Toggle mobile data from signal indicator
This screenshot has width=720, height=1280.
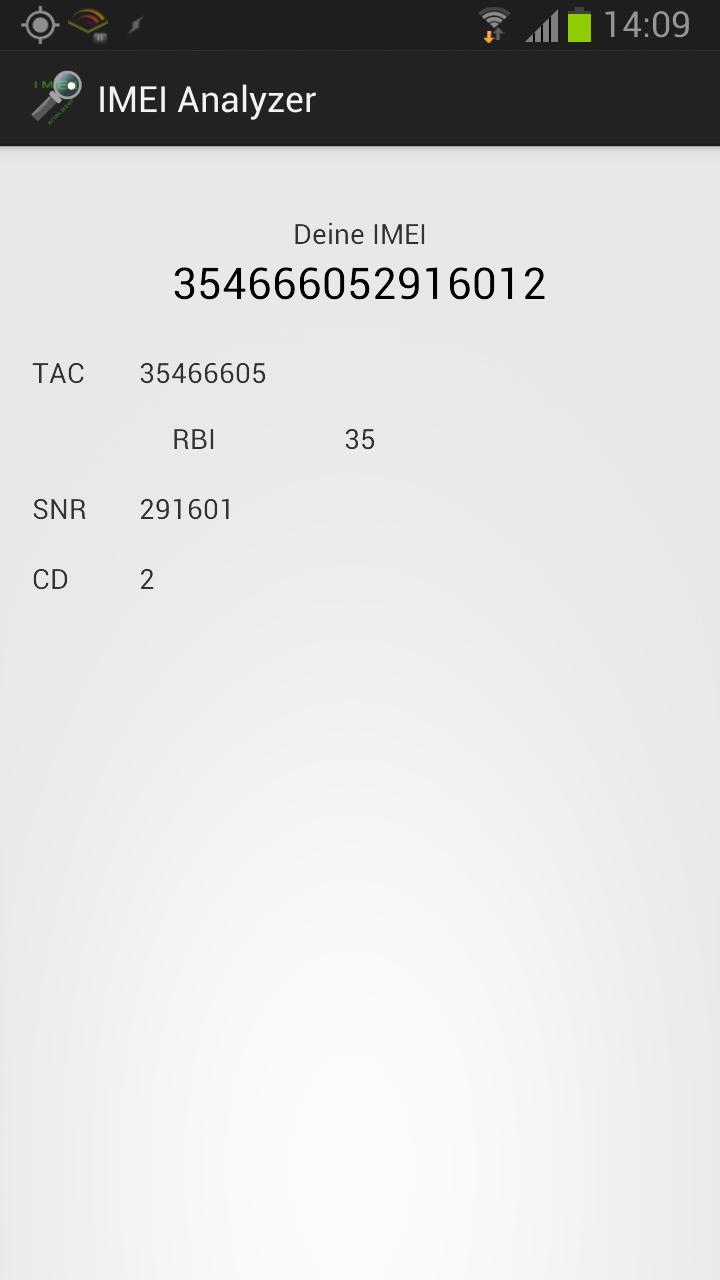point(540,24)
